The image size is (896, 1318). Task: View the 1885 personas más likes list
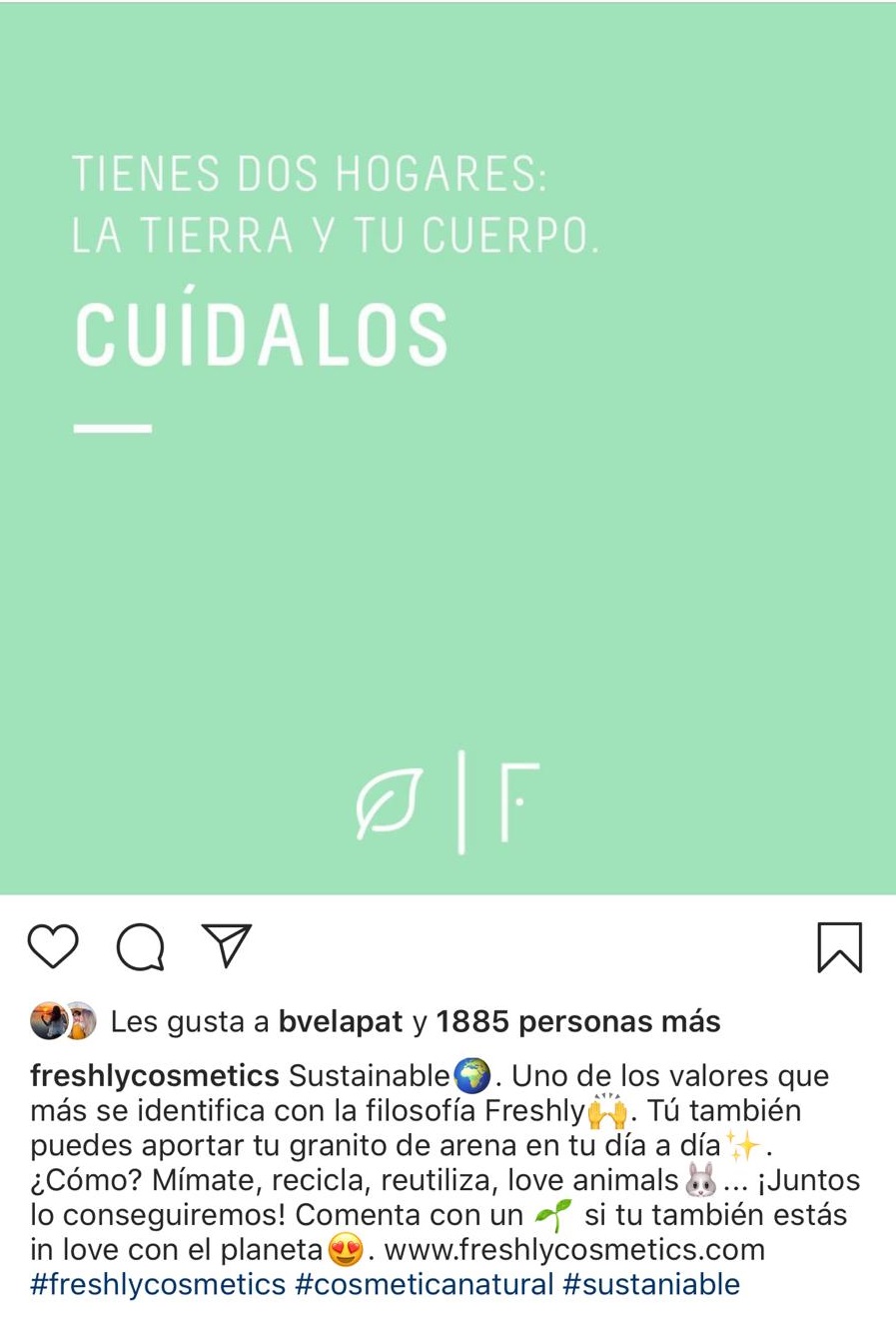(577, 1021)
